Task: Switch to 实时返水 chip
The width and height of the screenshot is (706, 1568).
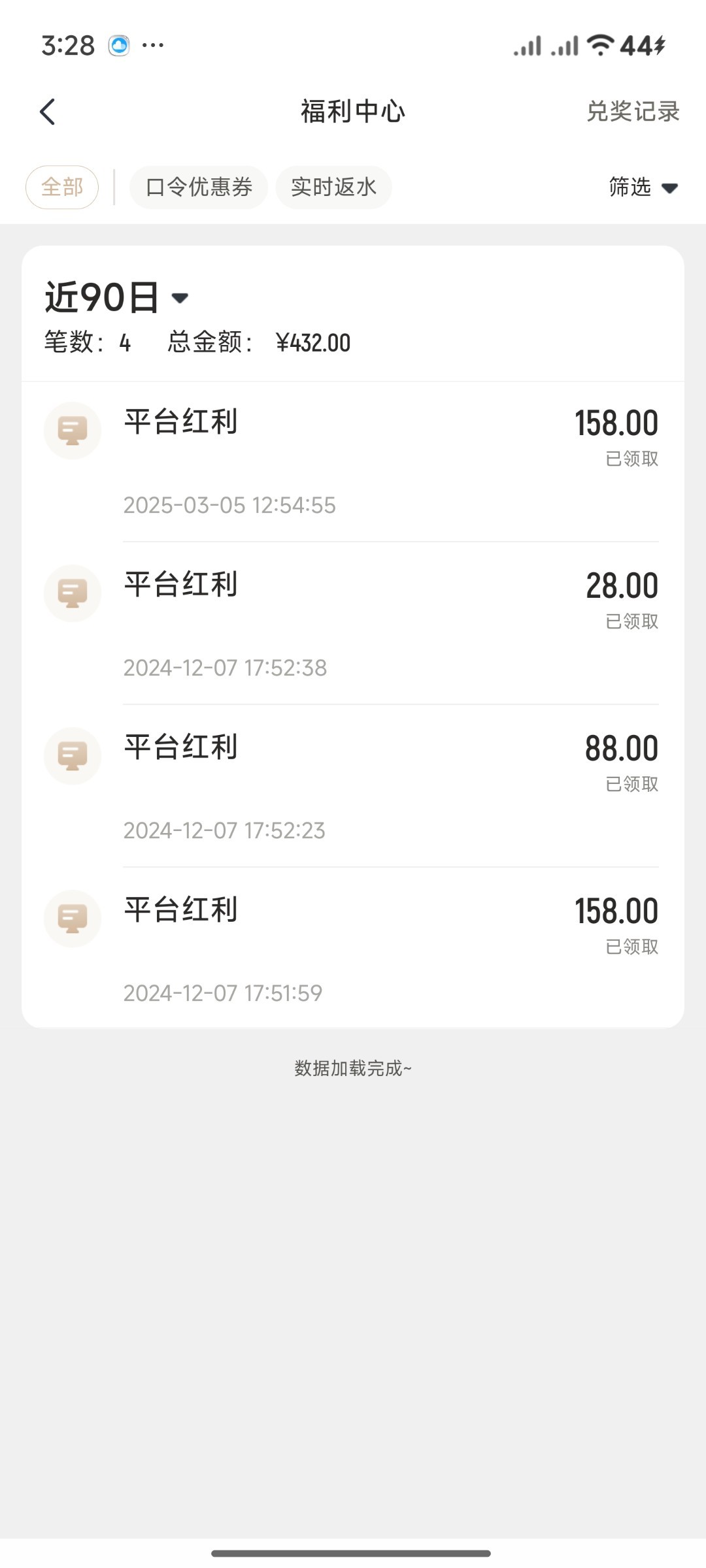Action: [333, 188]
